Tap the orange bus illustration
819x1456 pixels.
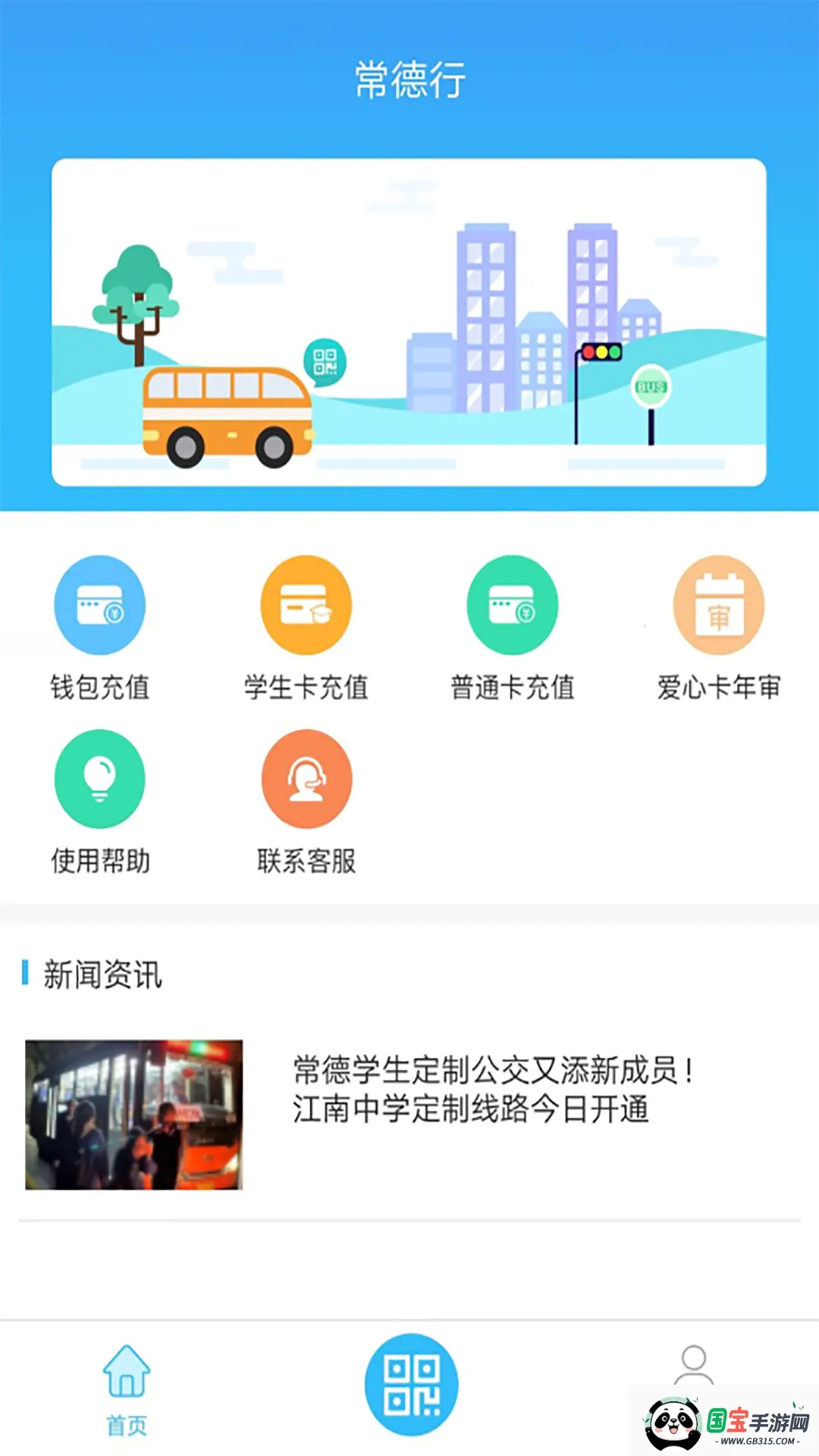click(x=227, y=413)
